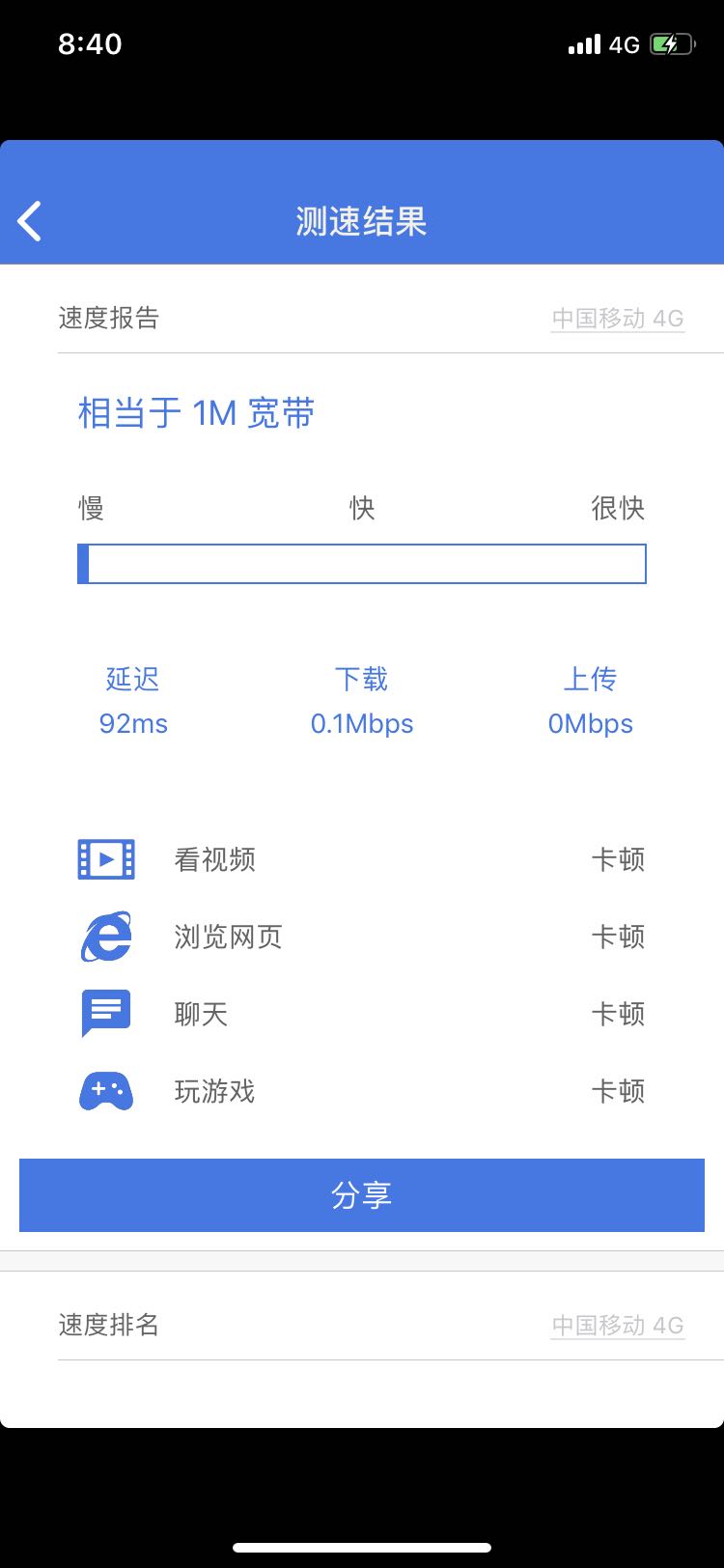Open the 中国移动 4G link beside 速度报告
This screenshot has height=1568, width=724.
click(618, 319)
